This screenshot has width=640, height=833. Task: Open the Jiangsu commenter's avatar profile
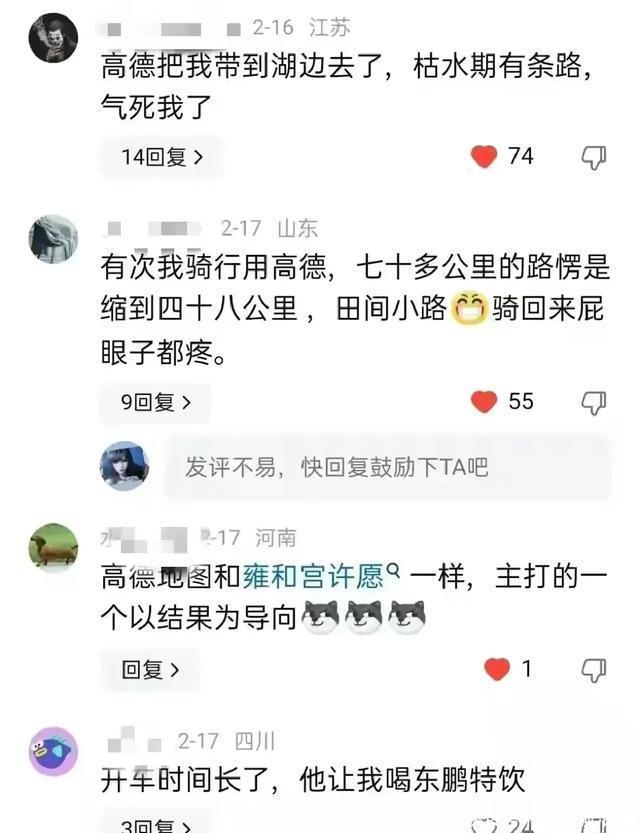tap(53, 38)
